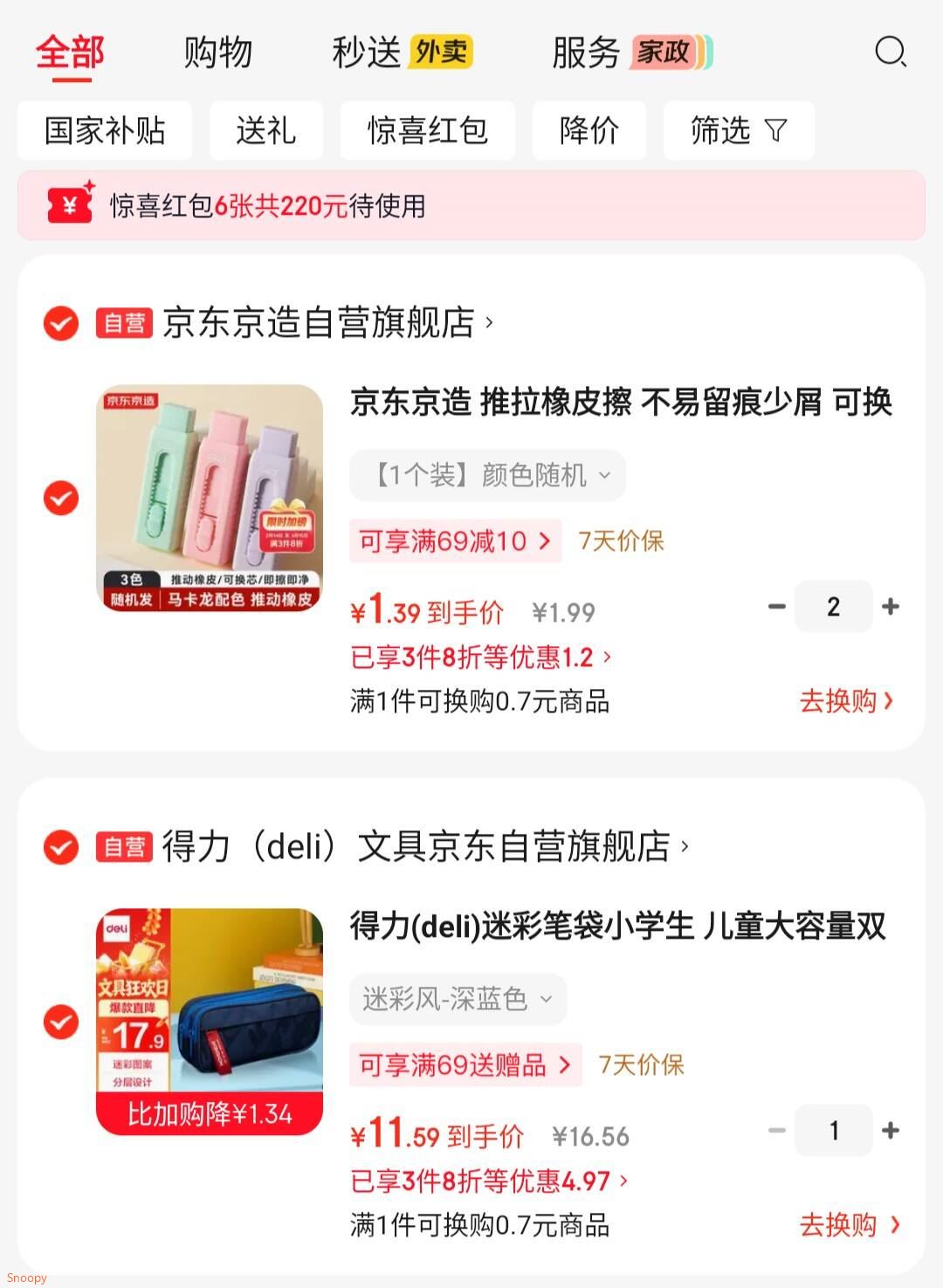Open the 得力迷彩笔袋 product thumbnail
Viewport: 943px width, 1288px height.
[x=209, y=1022]
